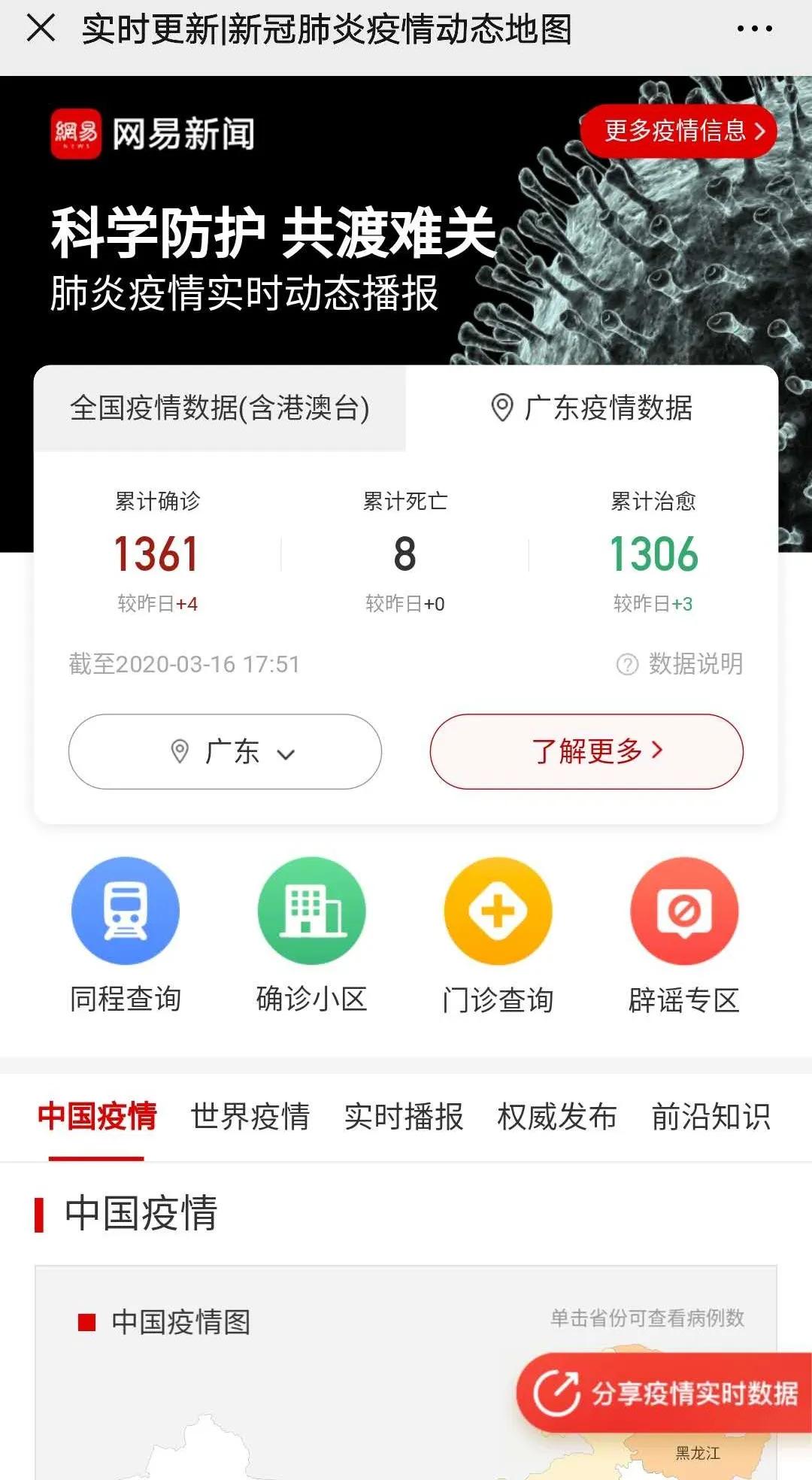Tap 更多疫情信息 button
Screen dimensions: 812x1480
click(x=679, y=131)
